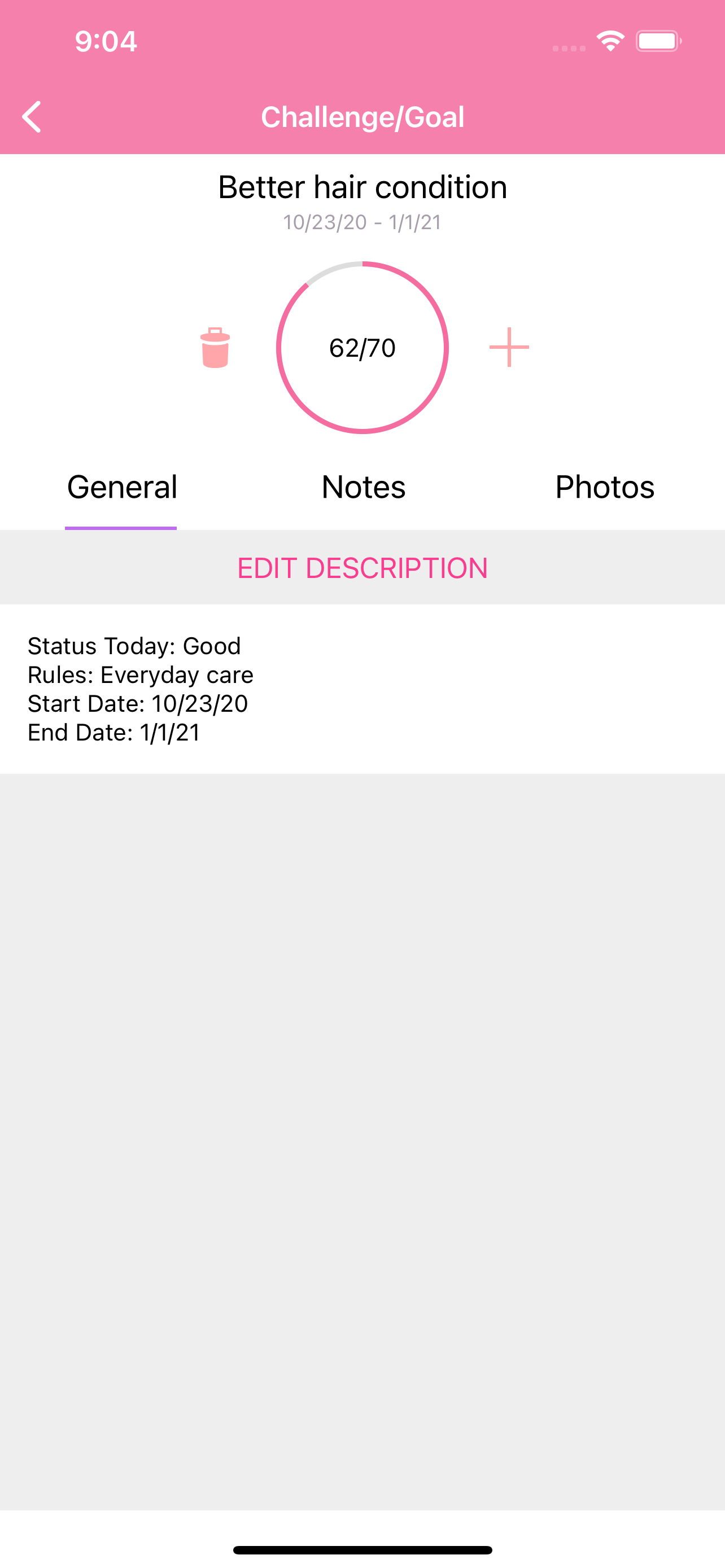Viewport: 725px width, 1568px height.
Task: Tap the plus icon beside the progress circle
Action: pyautogui.click(x=509, y=347)
